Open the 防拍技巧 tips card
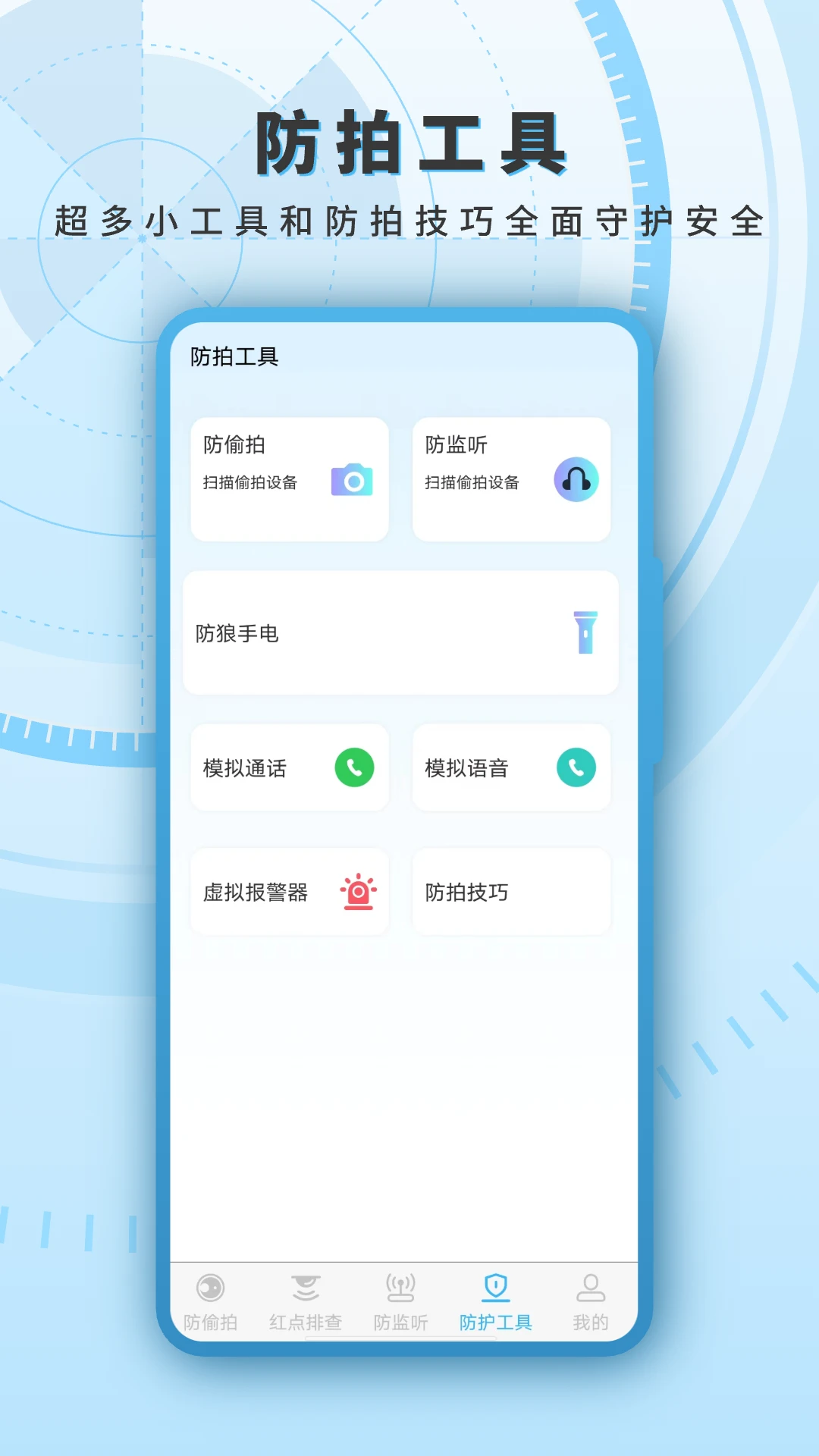 (511, 892)
